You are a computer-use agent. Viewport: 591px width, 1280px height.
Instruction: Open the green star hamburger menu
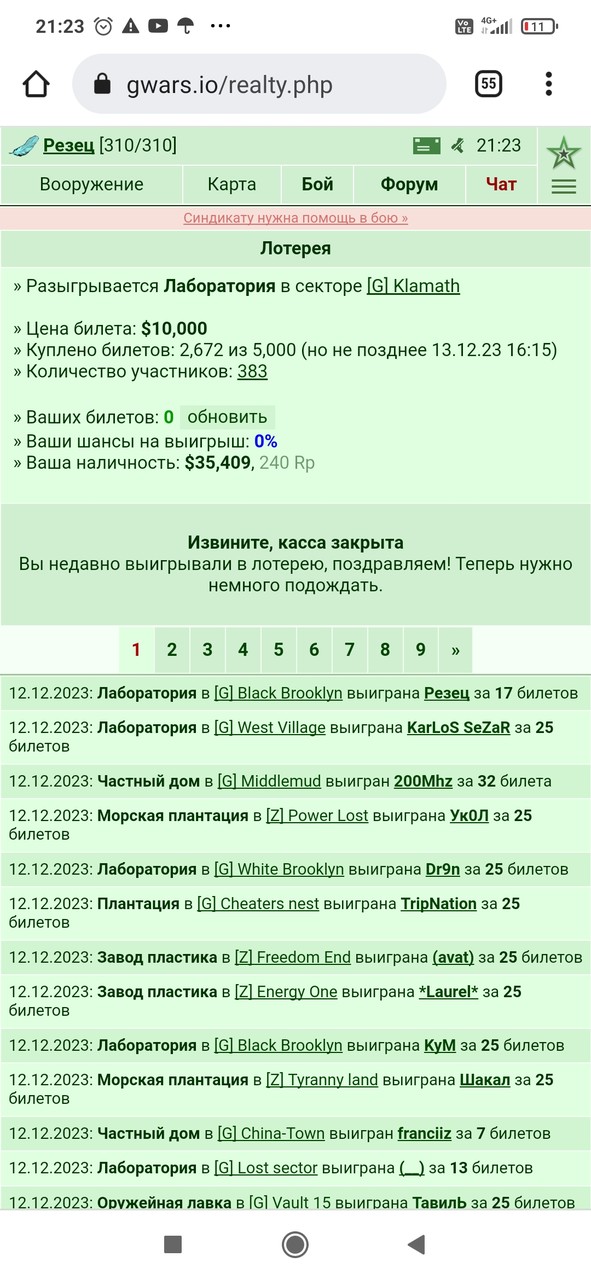coord(564,166)
